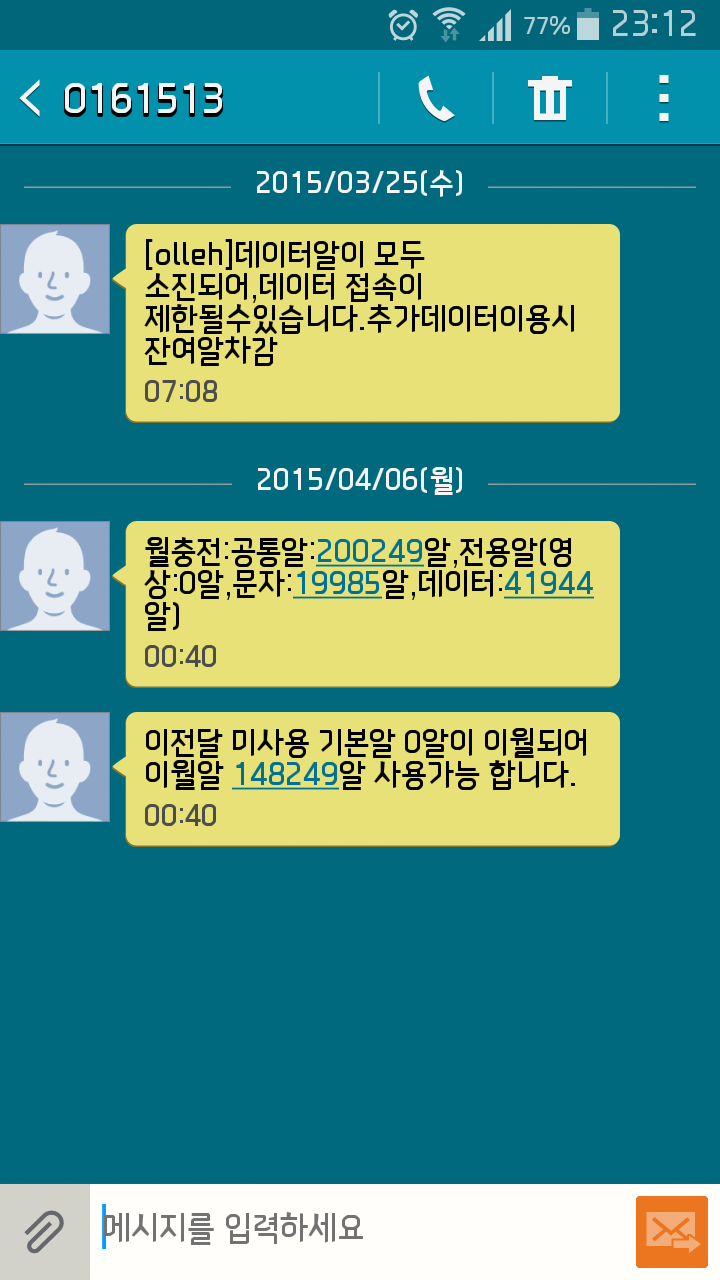Tap the linked number 19985

coord(337,584)
